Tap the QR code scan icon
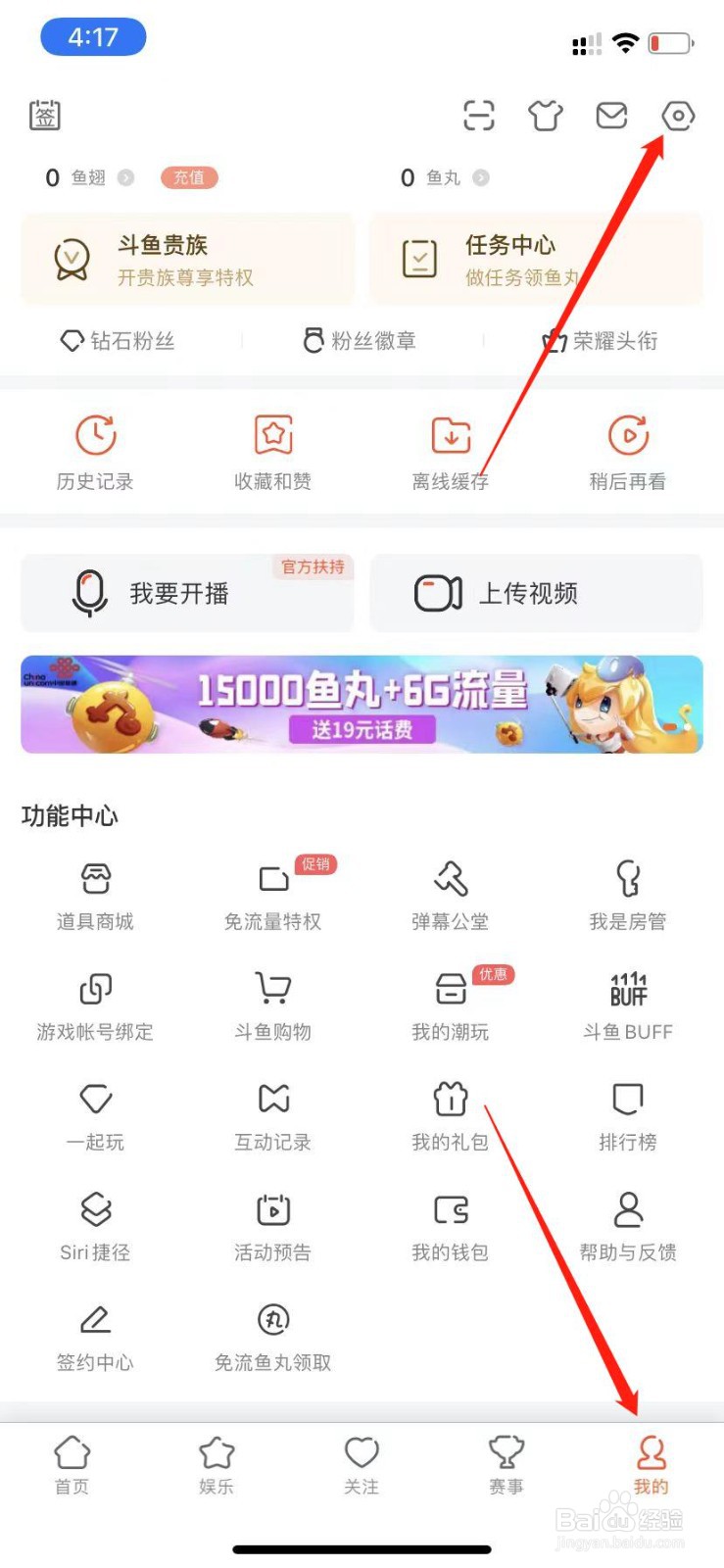Screen dimensions: 724x1568 (x=478, y=115)
